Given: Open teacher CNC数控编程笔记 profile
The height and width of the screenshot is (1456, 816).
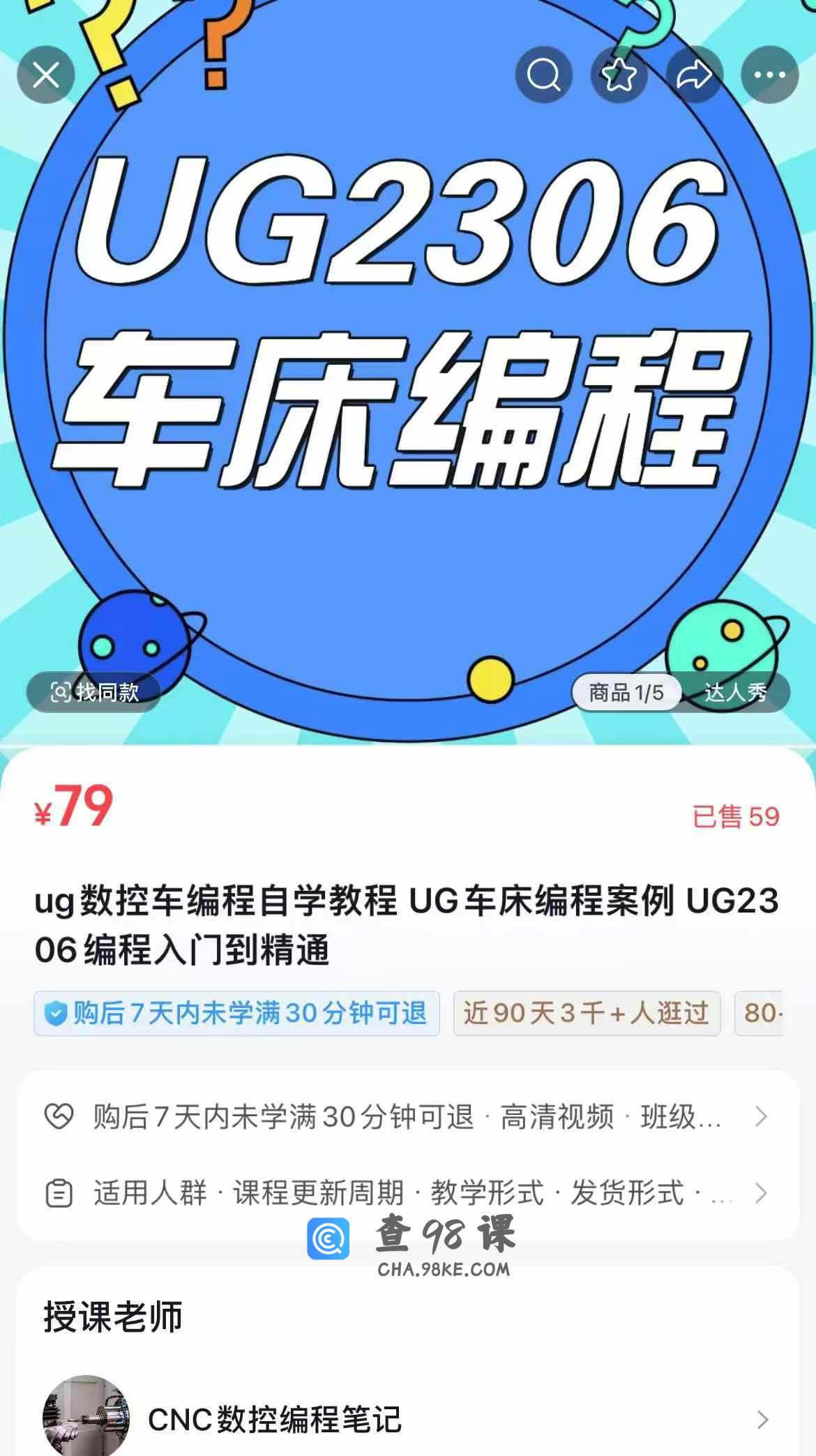Looking at the screenshot, I should pos(407,1419).
